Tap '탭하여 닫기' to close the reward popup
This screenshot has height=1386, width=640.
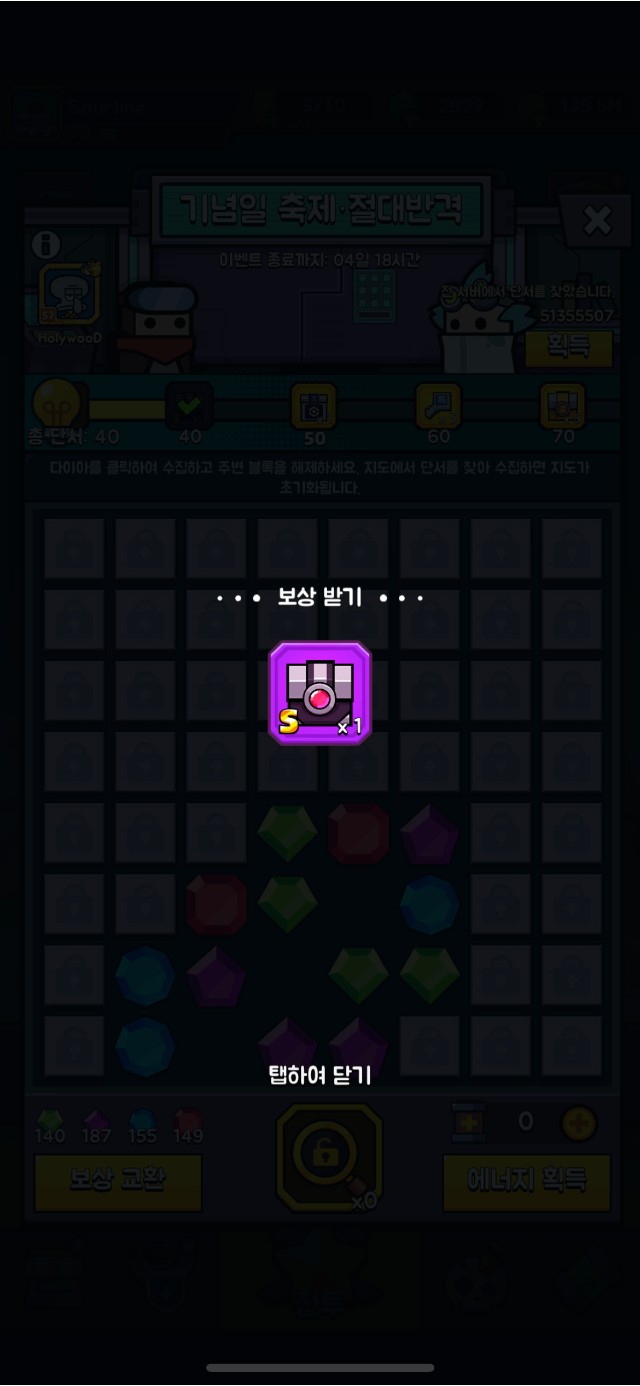[320, 1075]
